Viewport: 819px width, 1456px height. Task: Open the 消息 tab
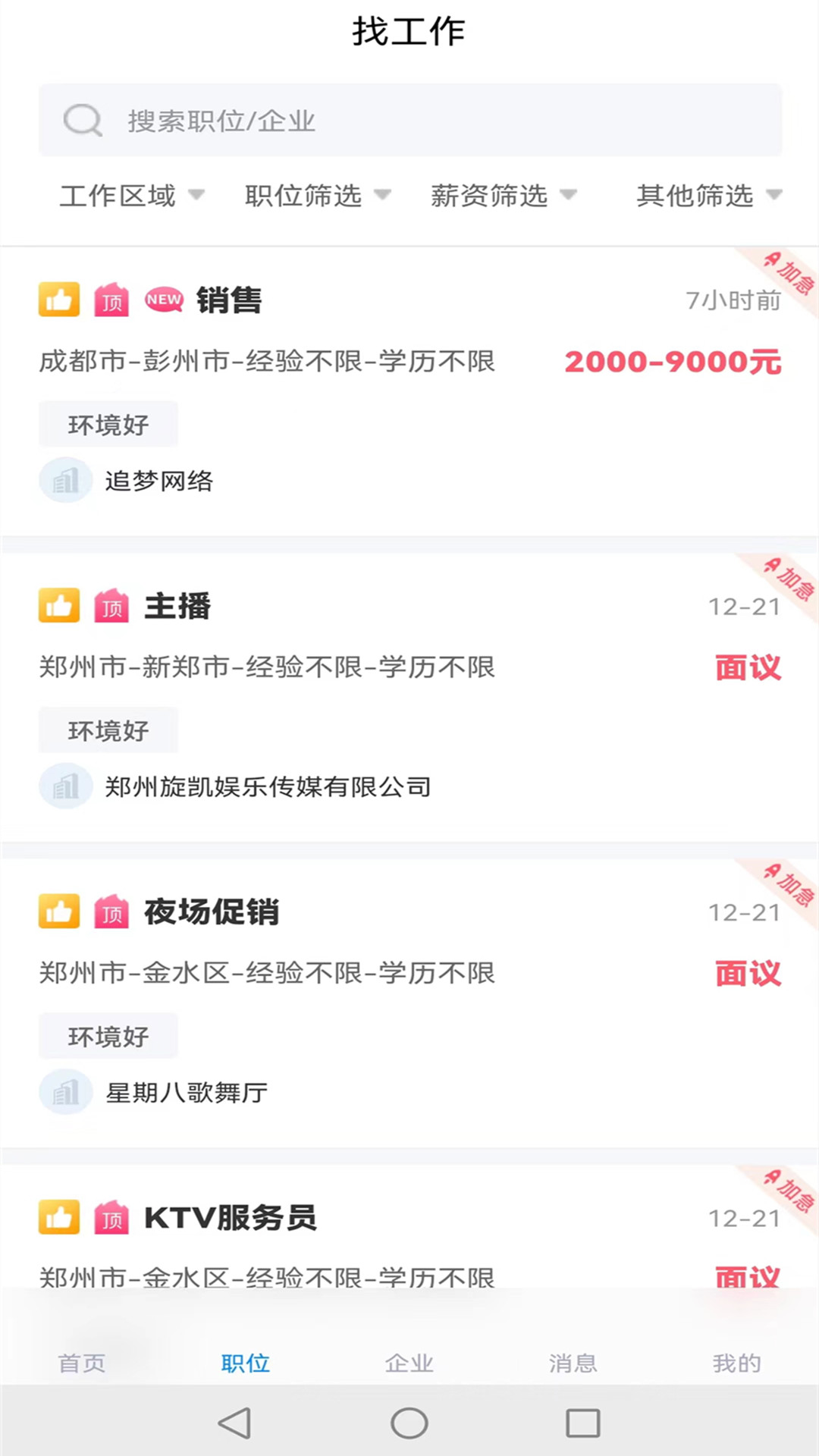click(x=573, y=1362)
